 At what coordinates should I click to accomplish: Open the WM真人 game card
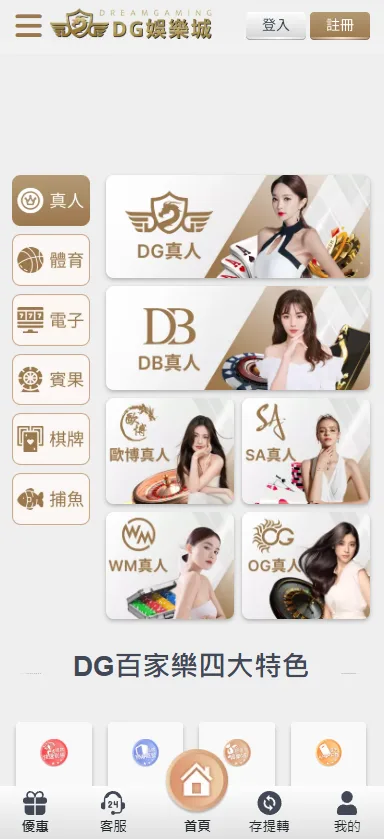point(170,566)
